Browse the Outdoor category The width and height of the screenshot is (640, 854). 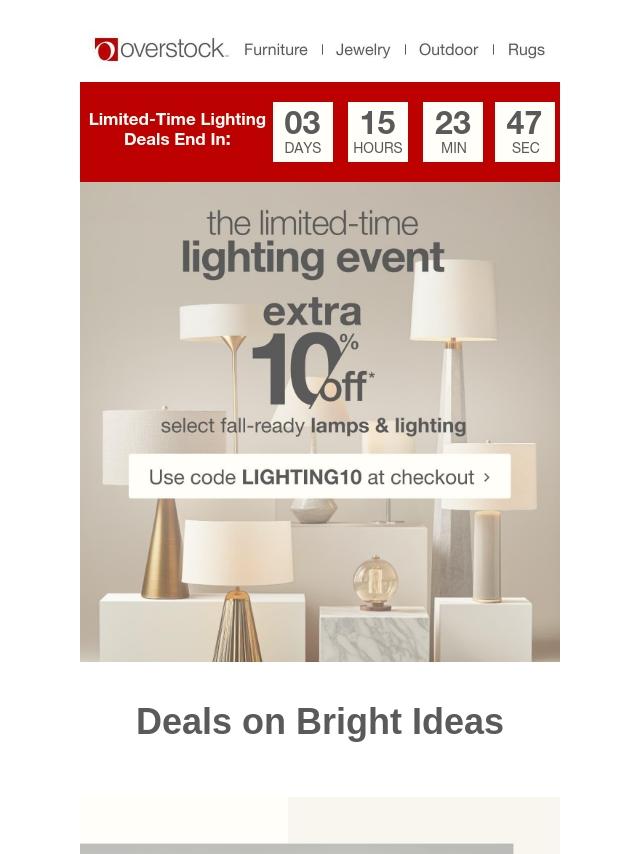[448, 49]
